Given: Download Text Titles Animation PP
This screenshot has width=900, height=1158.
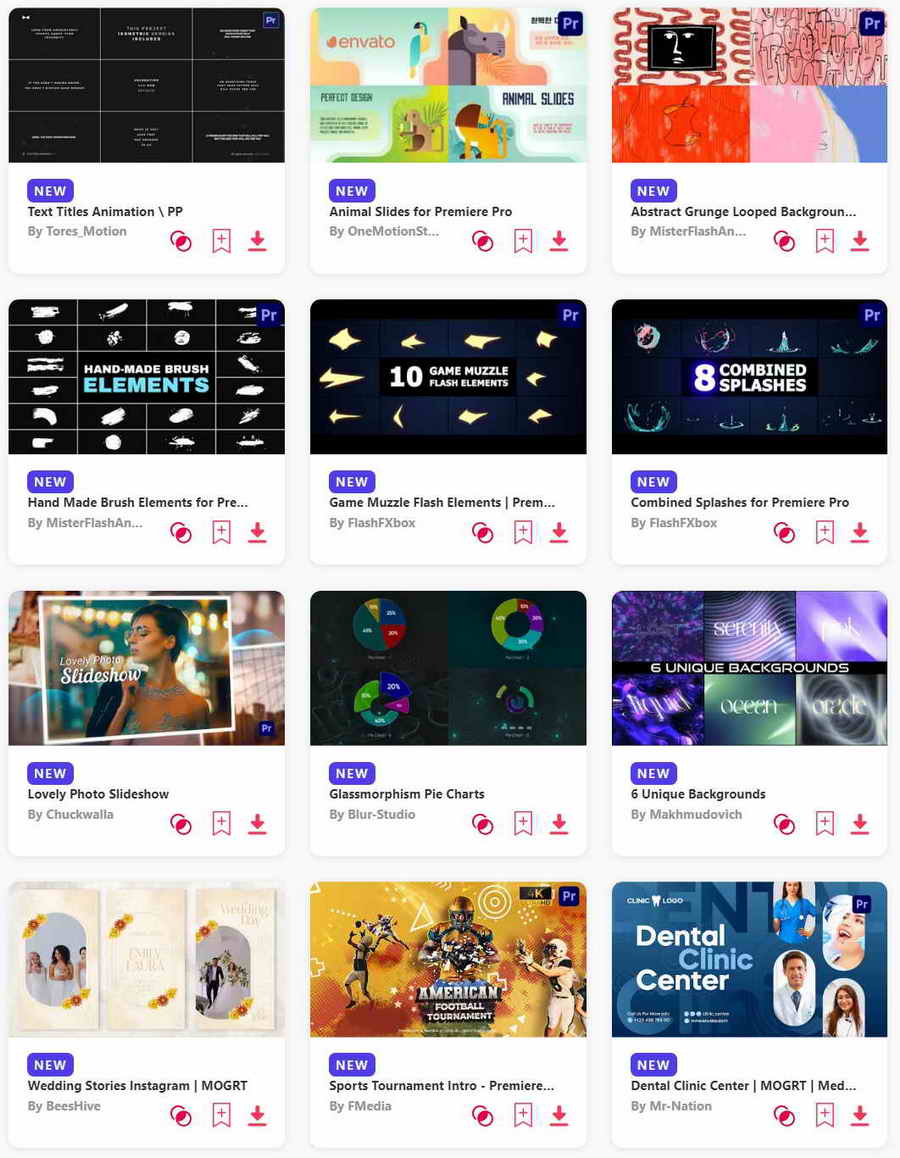Looking at the screenshot, I should tap(257, 241).
